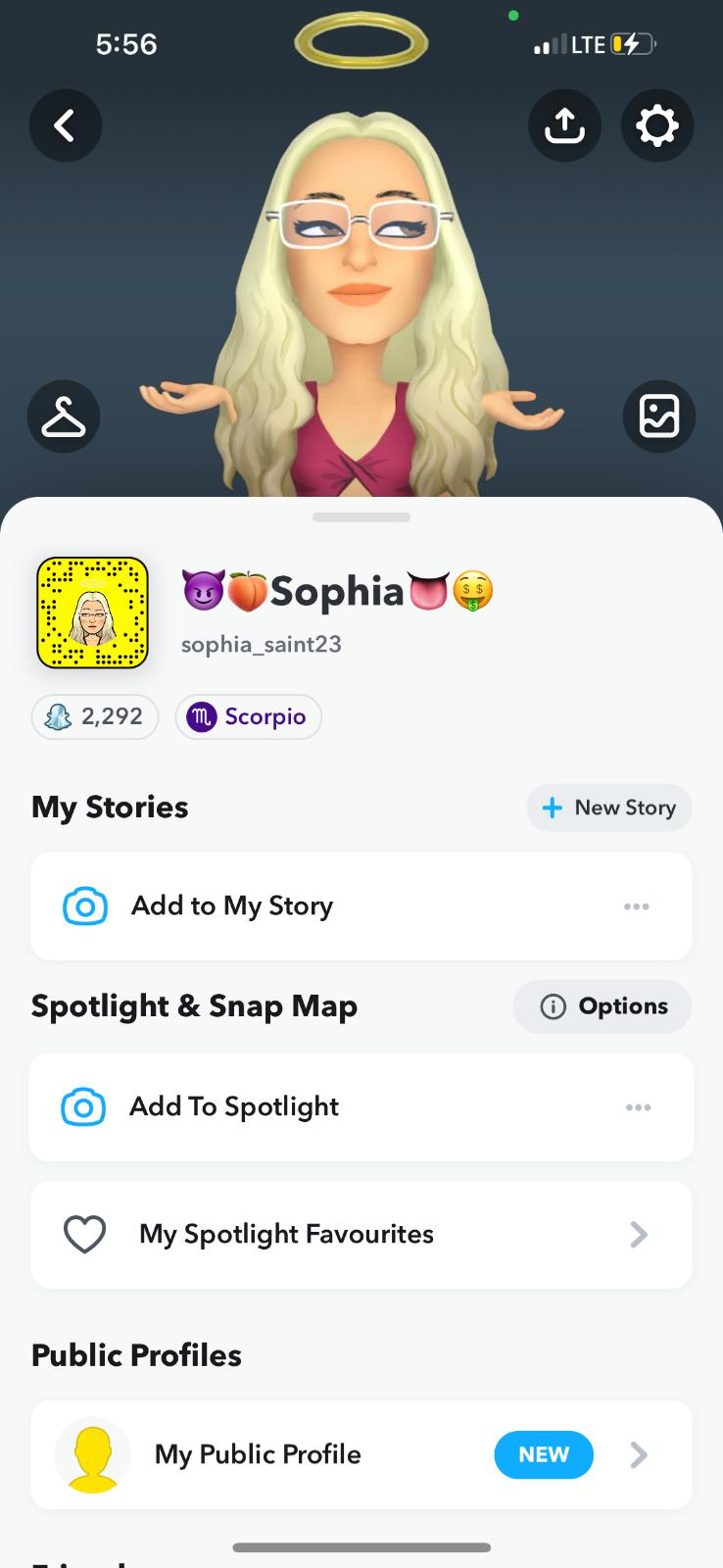Open the Scorpio zodiac chip
This screenshot has height=1568, width=723.
pos(248,716)
